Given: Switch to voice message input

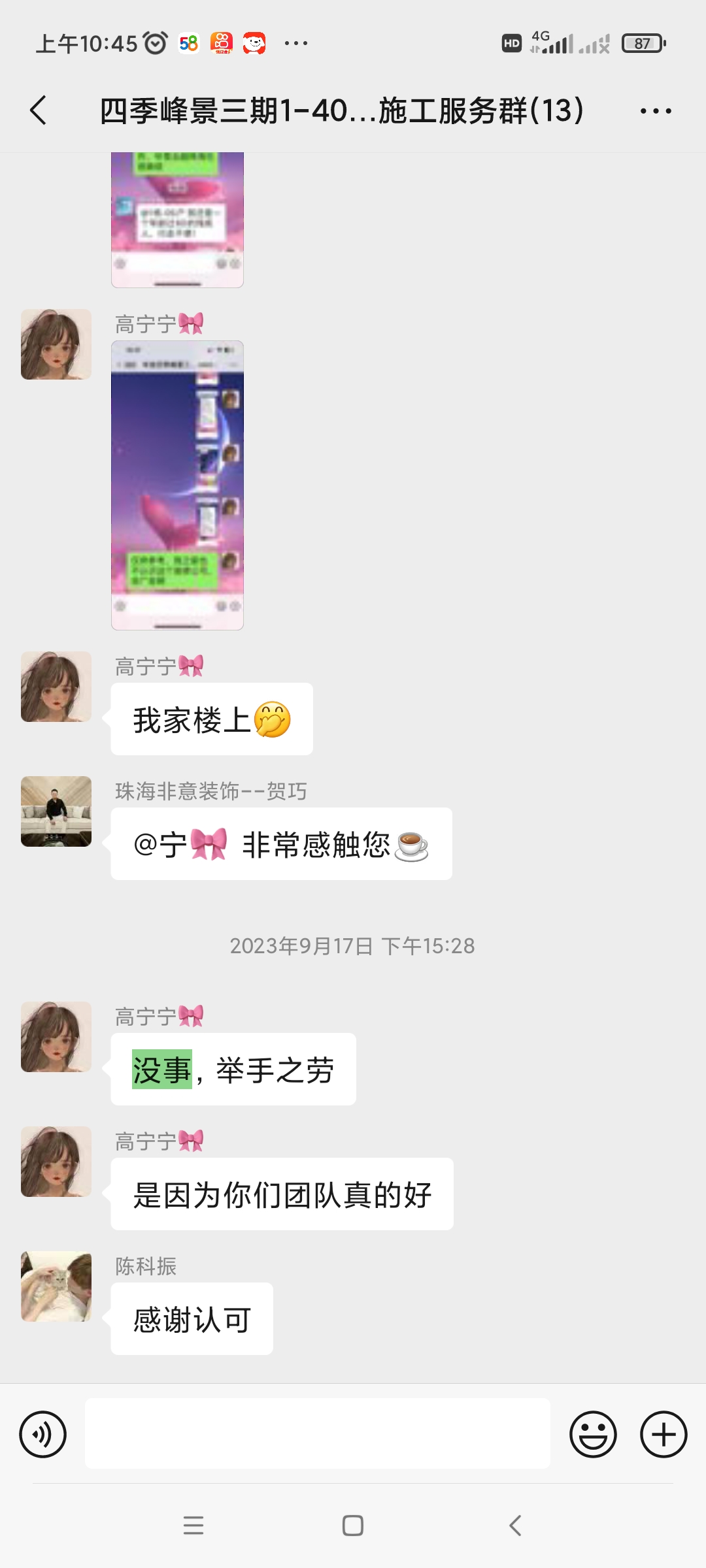Looking at the screenshot, I should [x=43, y=1435].
